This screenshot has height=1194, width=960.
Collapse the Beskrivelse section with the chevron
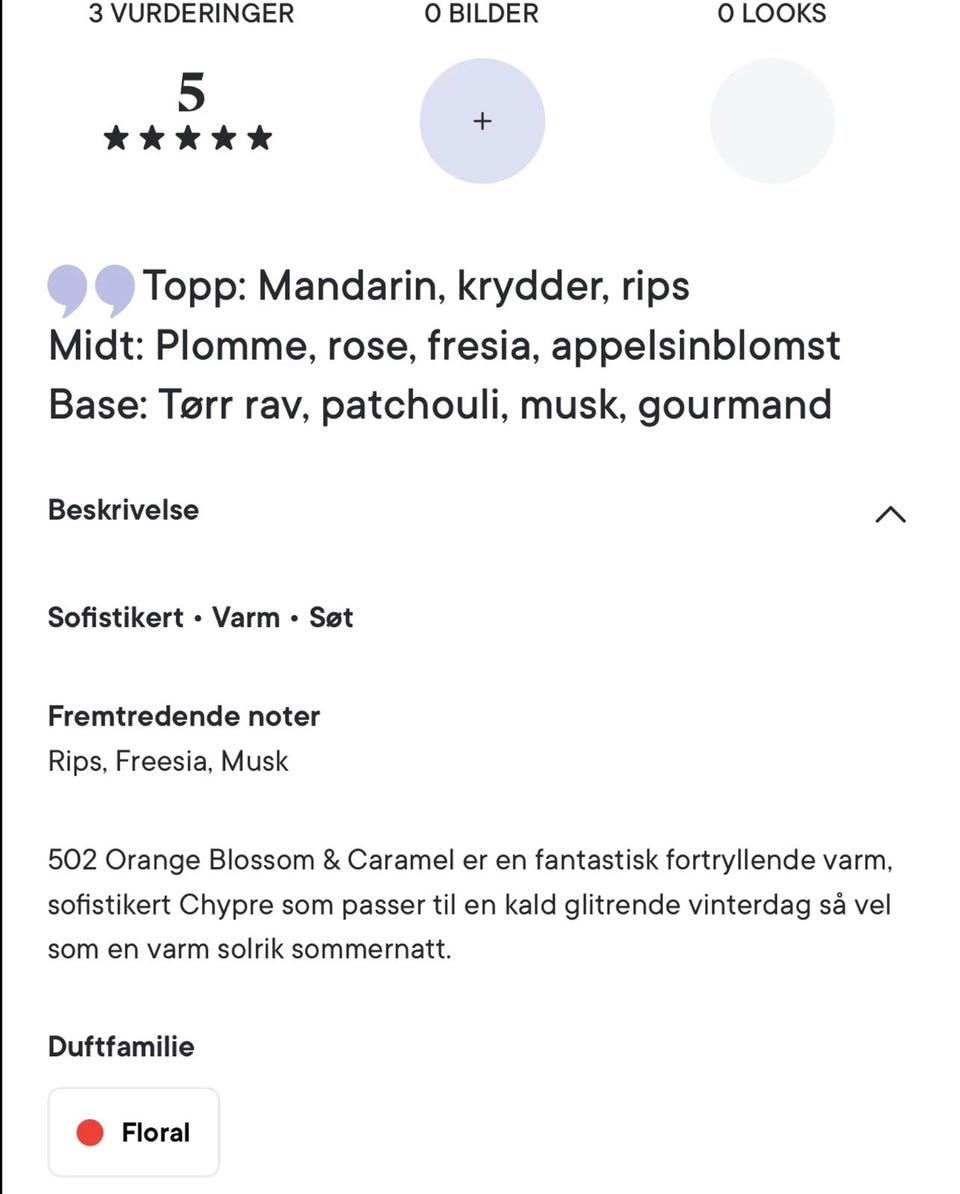point(890,514)
